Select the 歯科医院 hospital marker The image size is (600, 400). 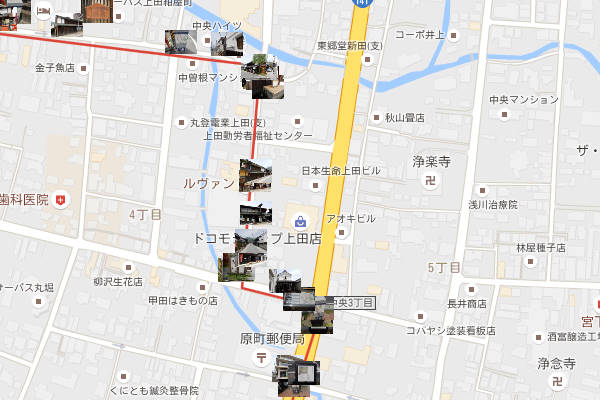click(60, 200)
